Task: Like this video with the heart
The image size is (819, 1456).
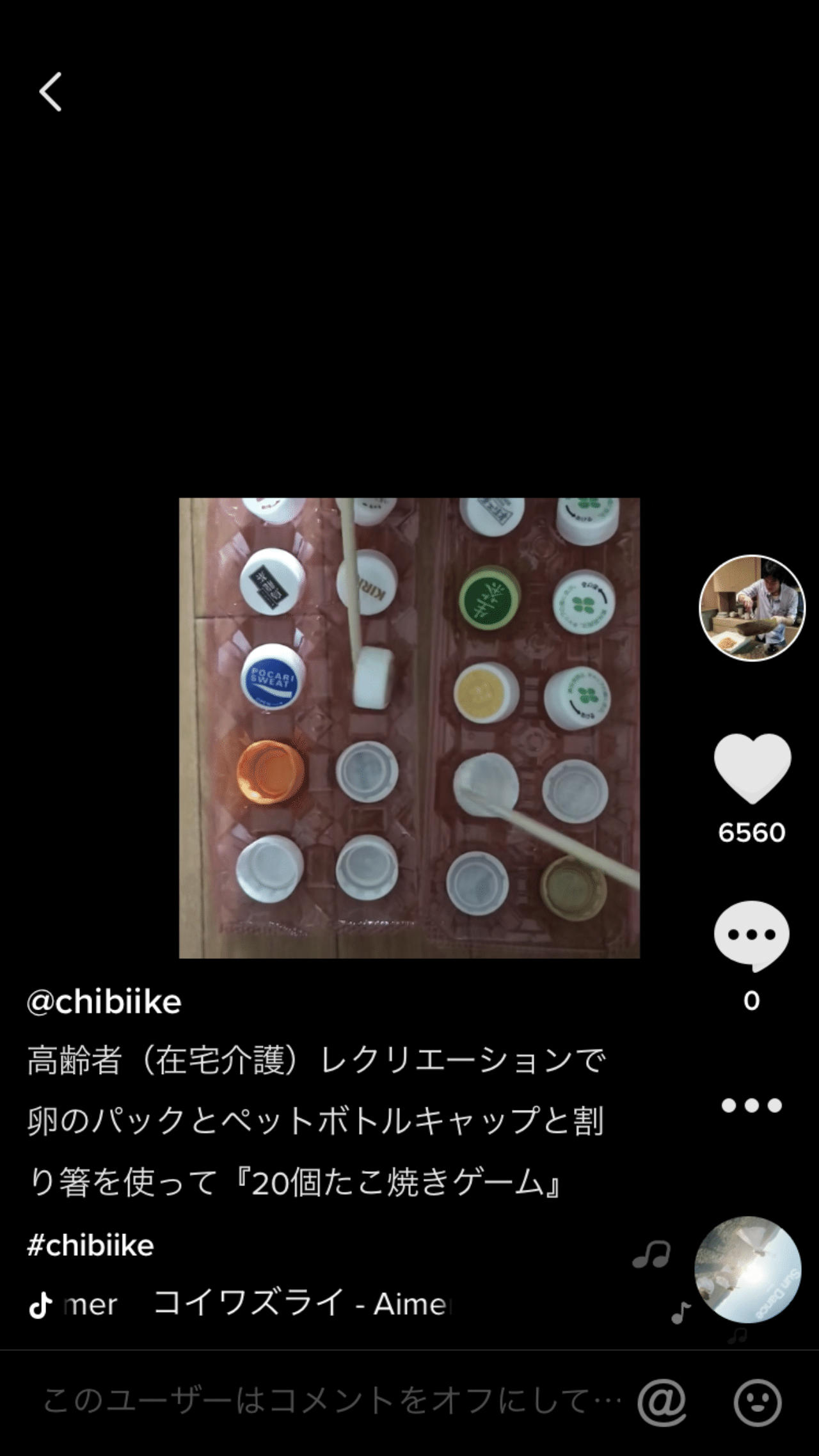Action: 752,768
